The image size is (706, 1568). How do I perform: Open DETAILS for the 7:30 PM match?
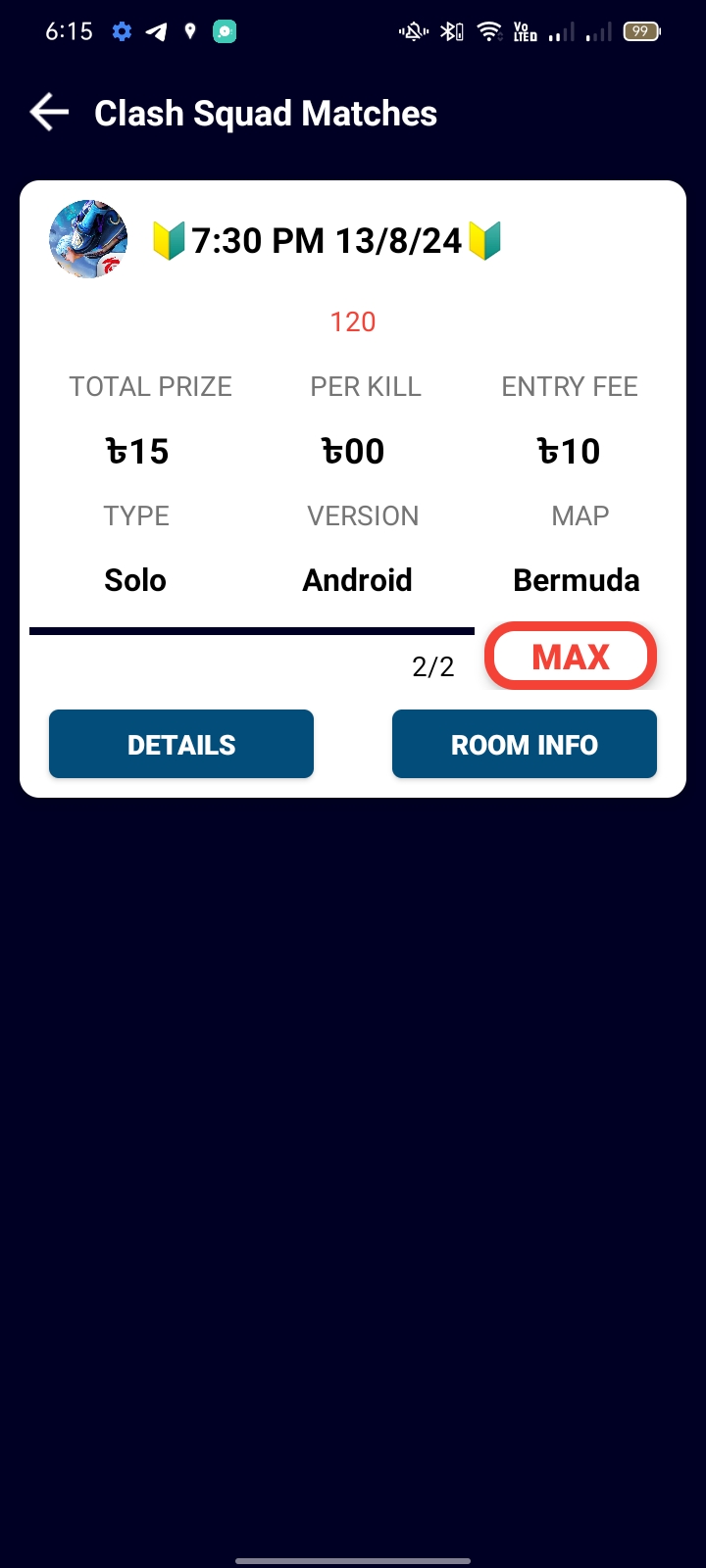181,745
